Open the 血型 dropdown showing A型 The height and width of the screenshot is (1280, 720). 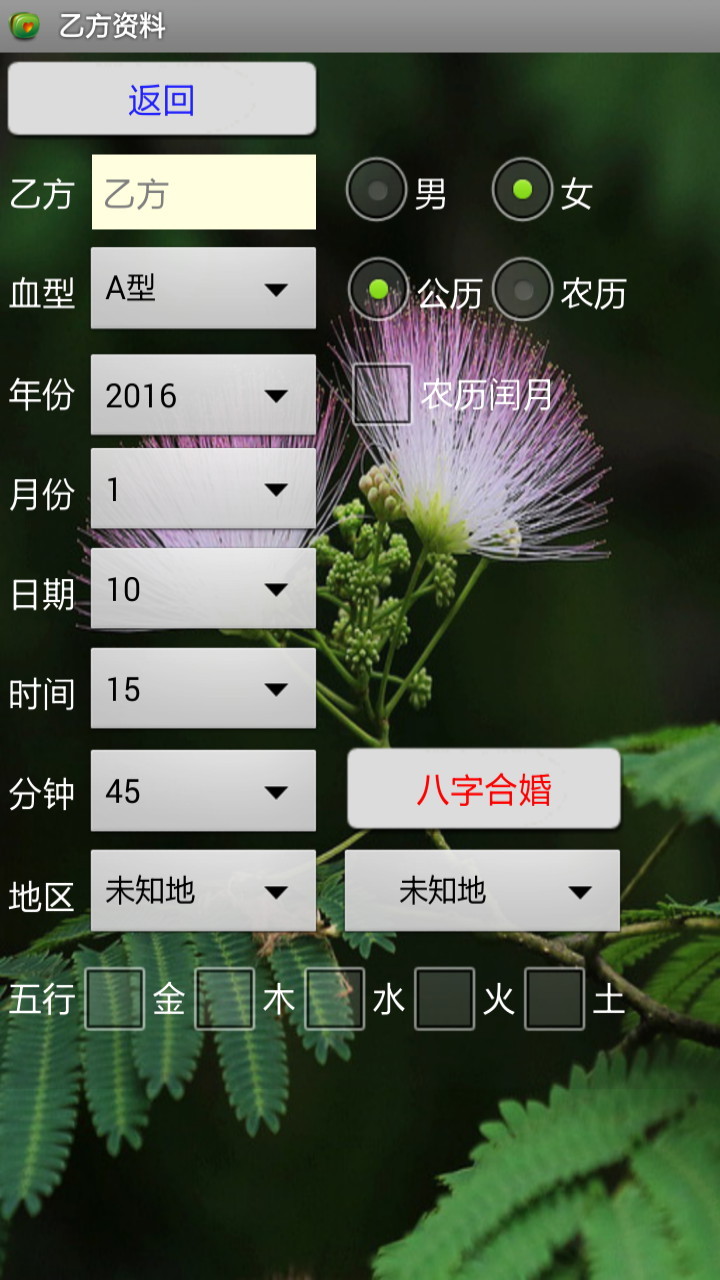pos(203,289)
